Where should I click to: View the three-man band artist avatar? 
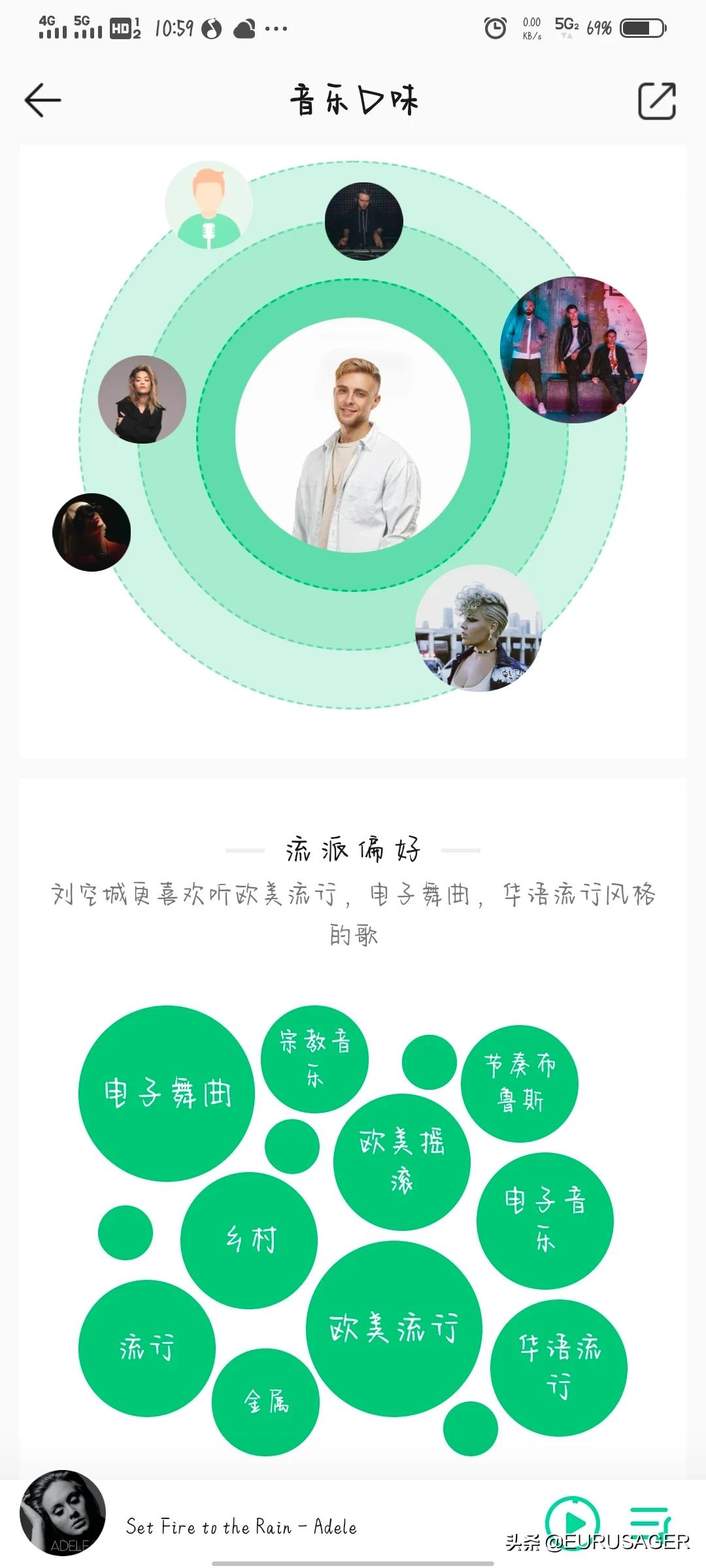[x=573, y=350]
